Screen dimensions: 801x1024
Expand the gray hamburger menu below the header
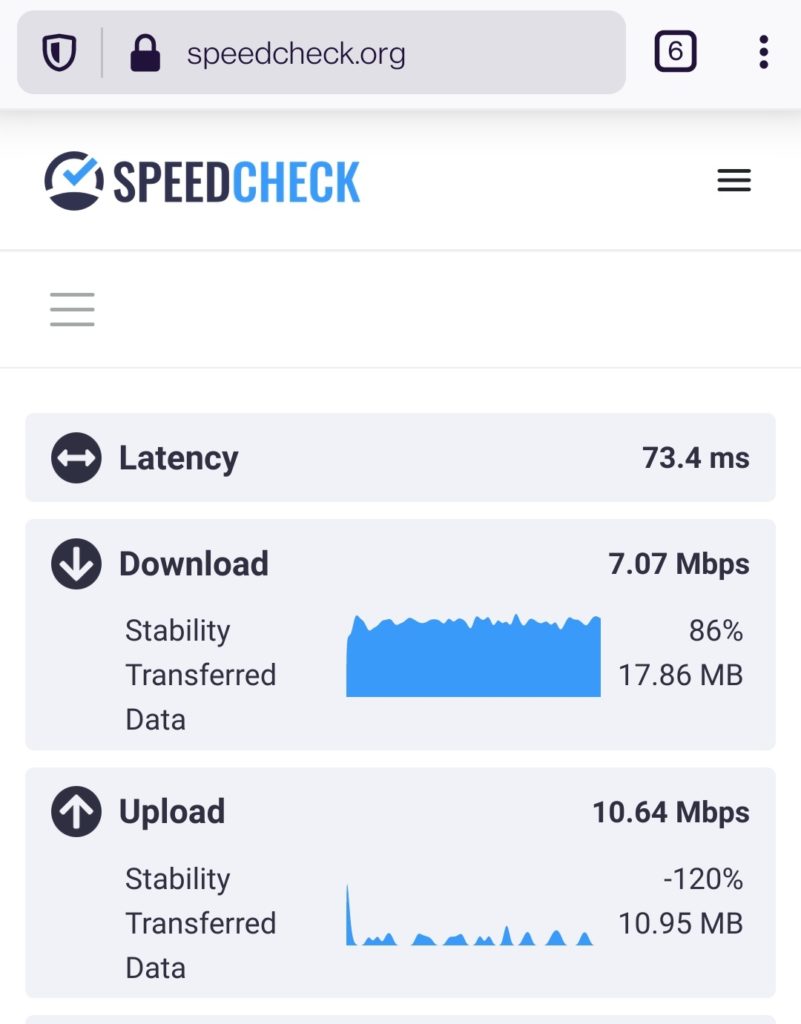coord(72,309)
